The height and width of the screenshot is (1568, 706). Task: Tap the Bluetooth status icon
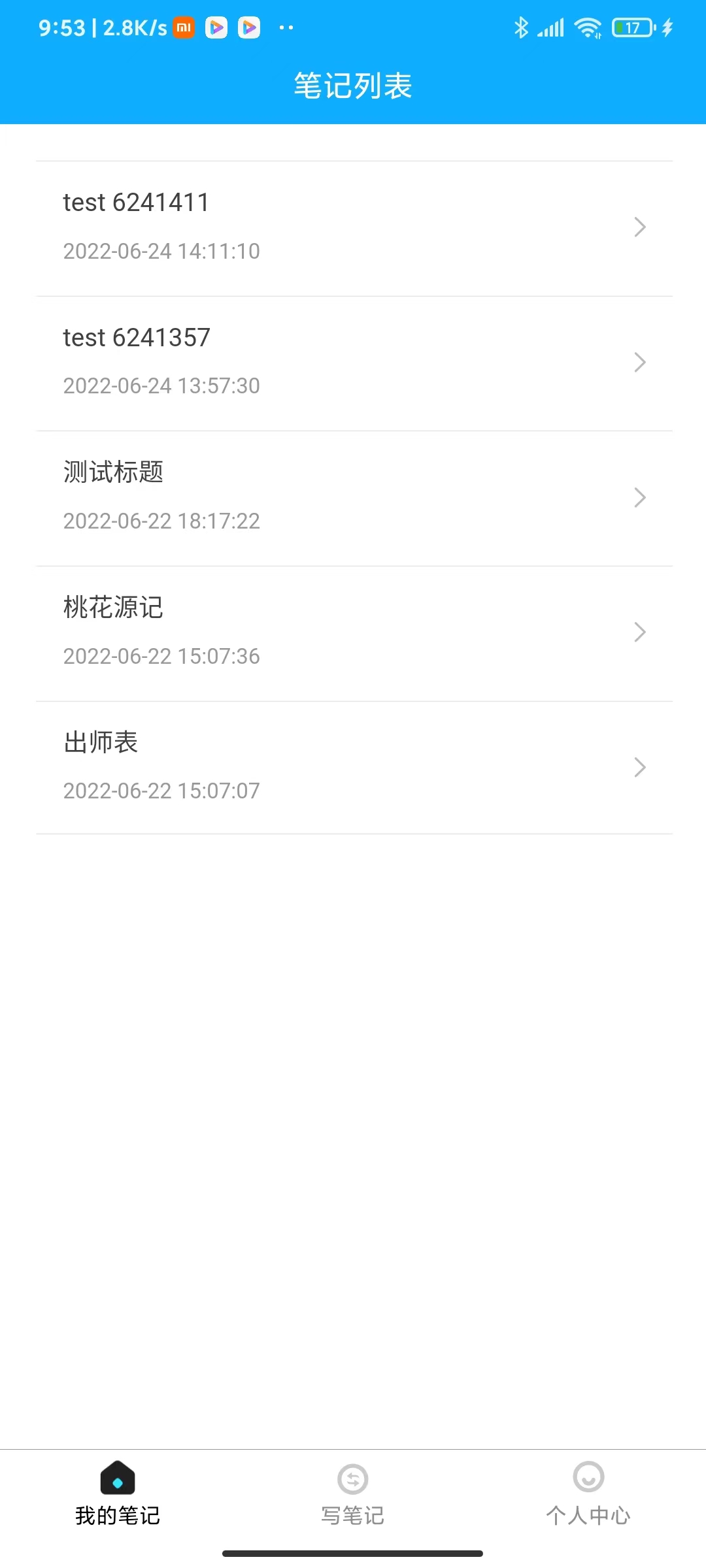click(521, 27)
